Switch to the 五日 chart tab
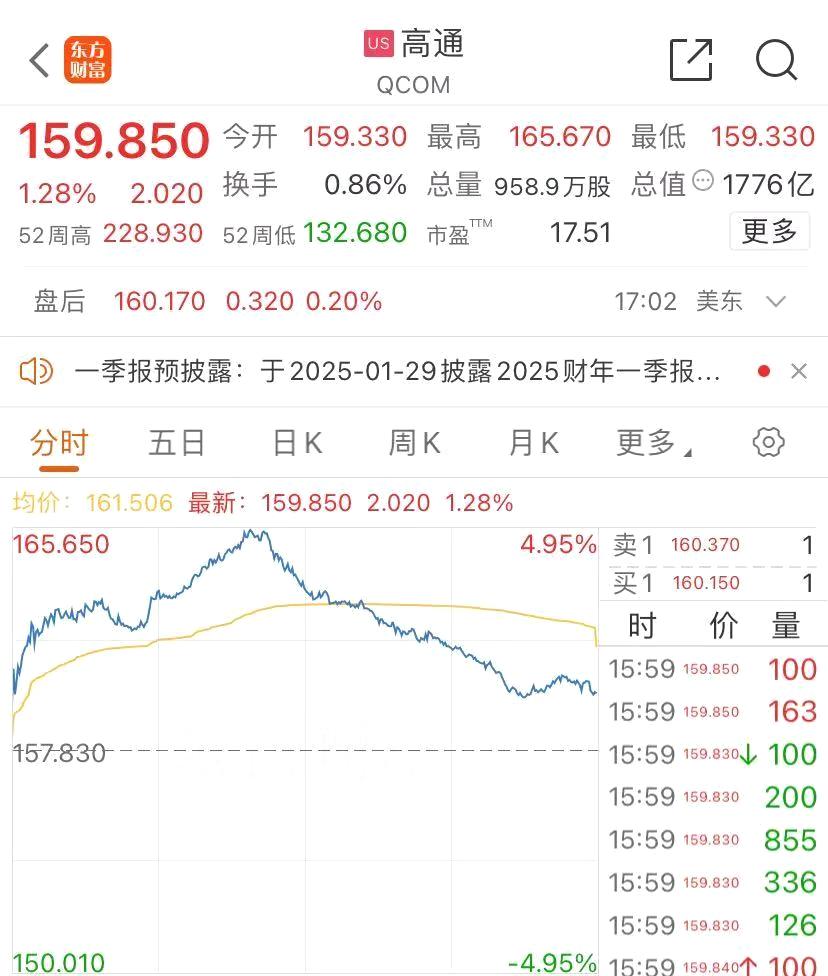 (x=177, y=442)
